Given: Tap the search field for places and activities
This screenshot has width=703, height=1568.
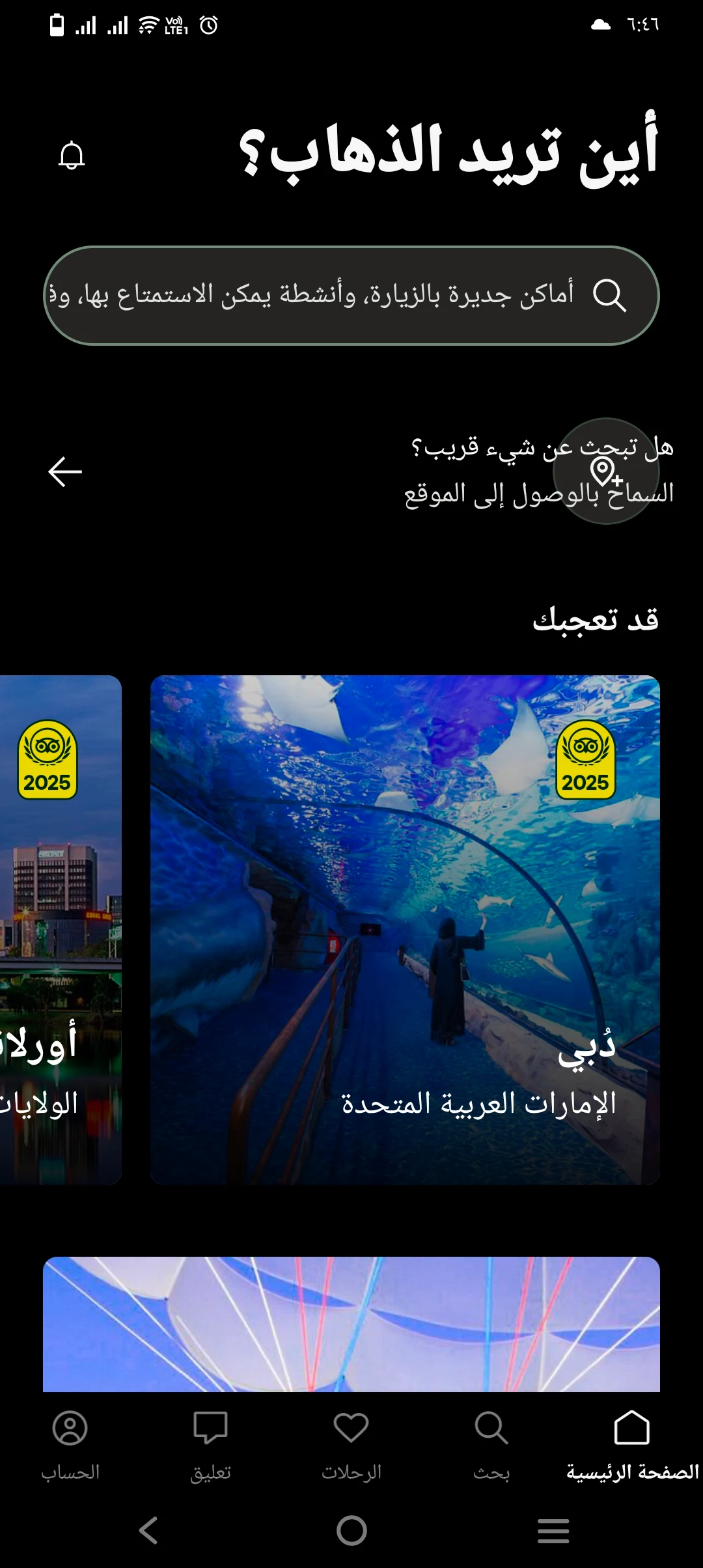Looking at the screenshot, I should point(351,295).
